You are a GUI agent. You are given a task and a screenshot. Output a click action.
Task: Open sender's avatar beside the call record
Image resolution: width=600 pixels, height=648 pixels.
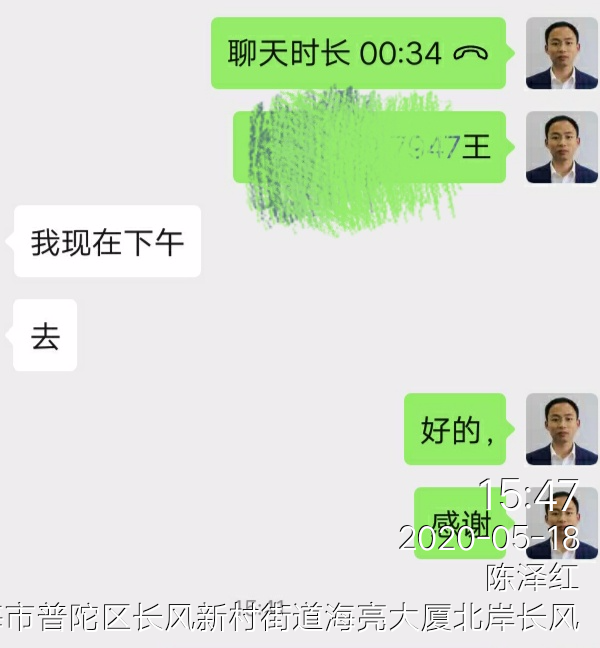(561, 53)
